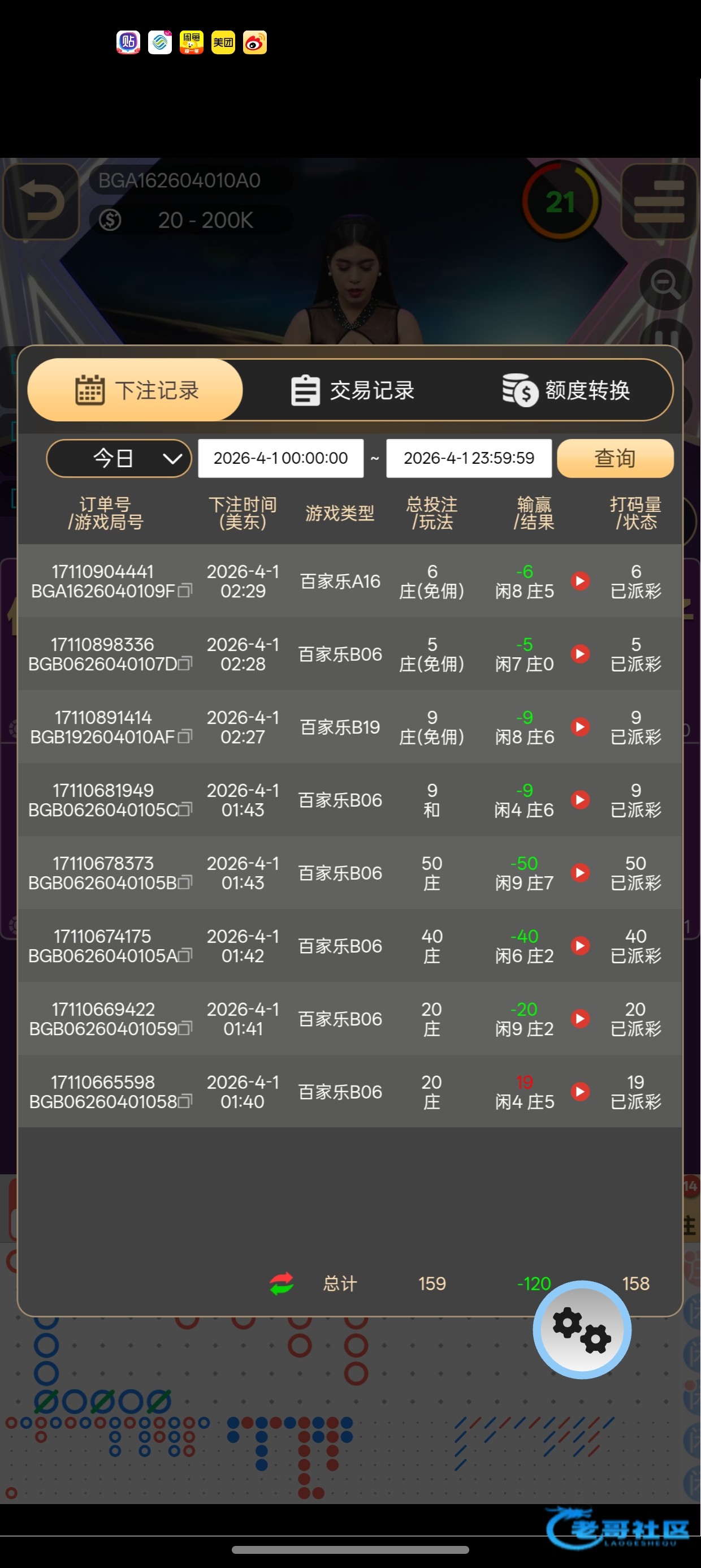Go back with the return arrow button
Screen dimensions: 701x1568
tap(41, 201)
